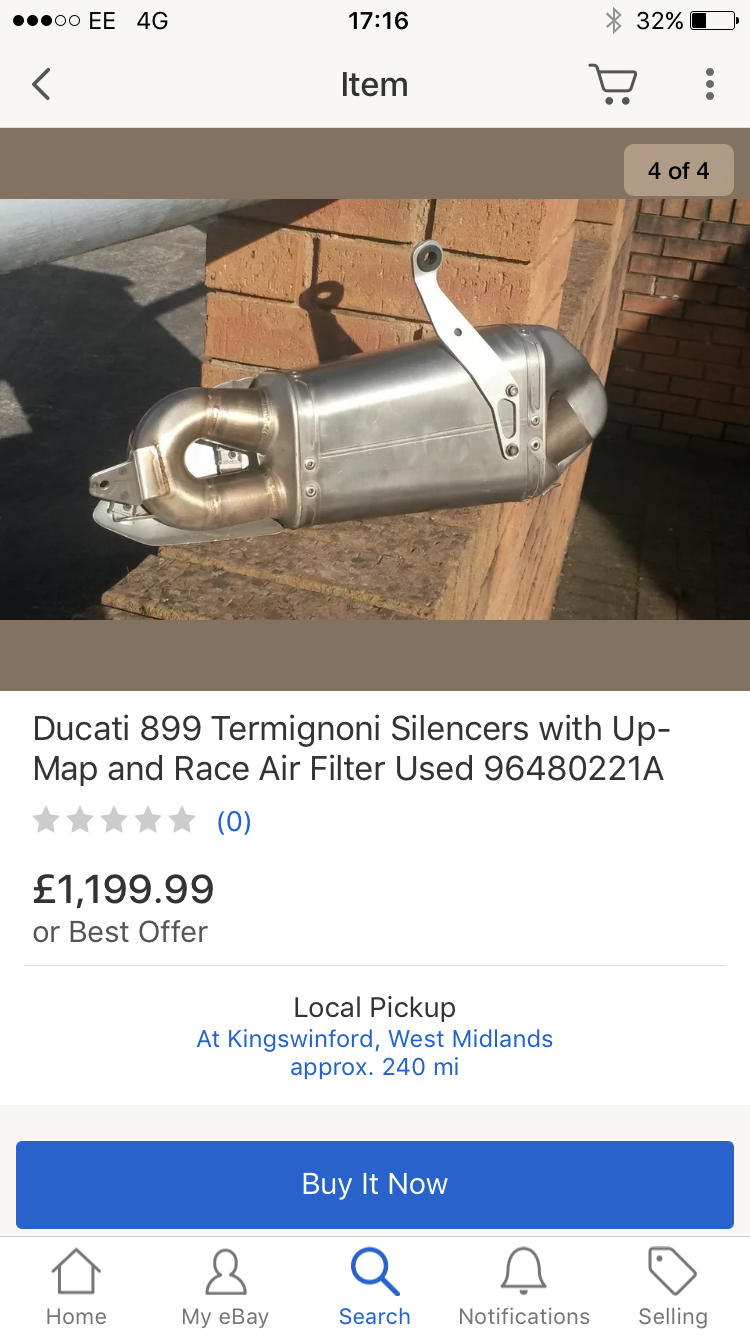Open the exhaust silencer photo
The height and width of the screenshot is (1334, 750).
point(375,410)
